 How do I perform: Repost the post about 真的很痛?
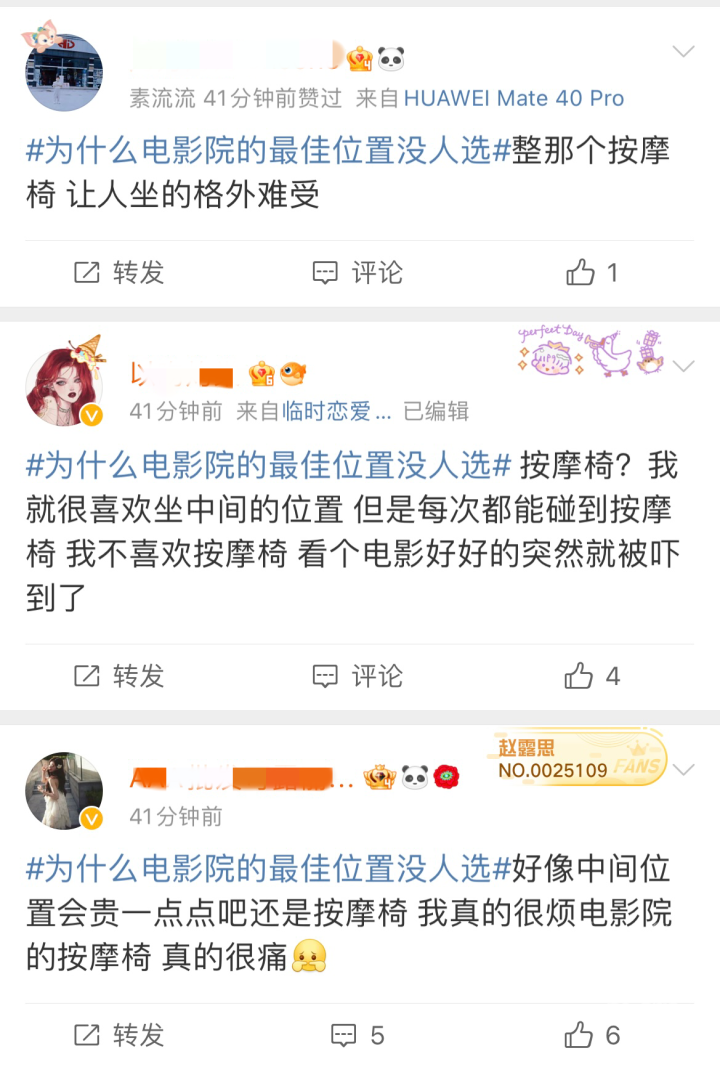pos(119,1035)
